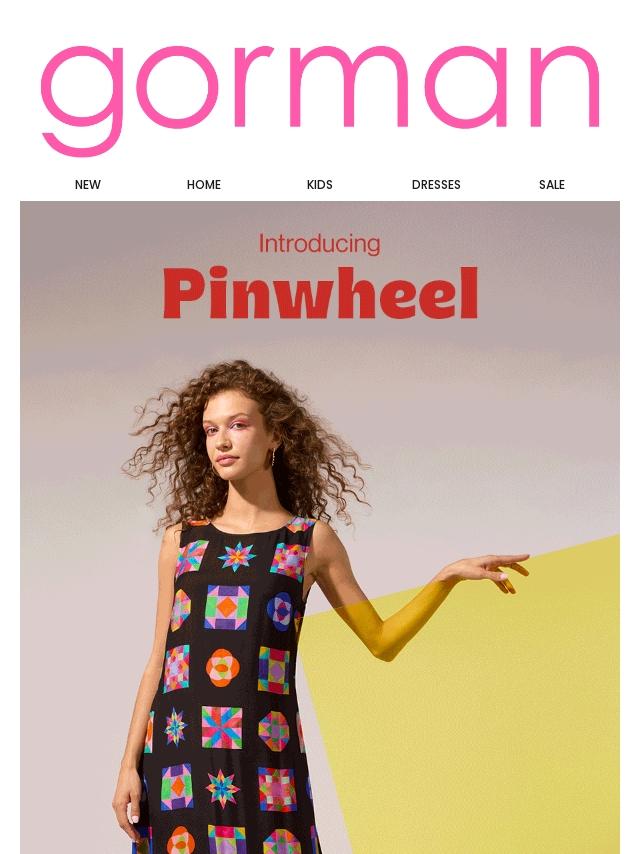Viewport: 640px width, 854px height.
Task: View the SALE section
Action: (x=552, y=185)
